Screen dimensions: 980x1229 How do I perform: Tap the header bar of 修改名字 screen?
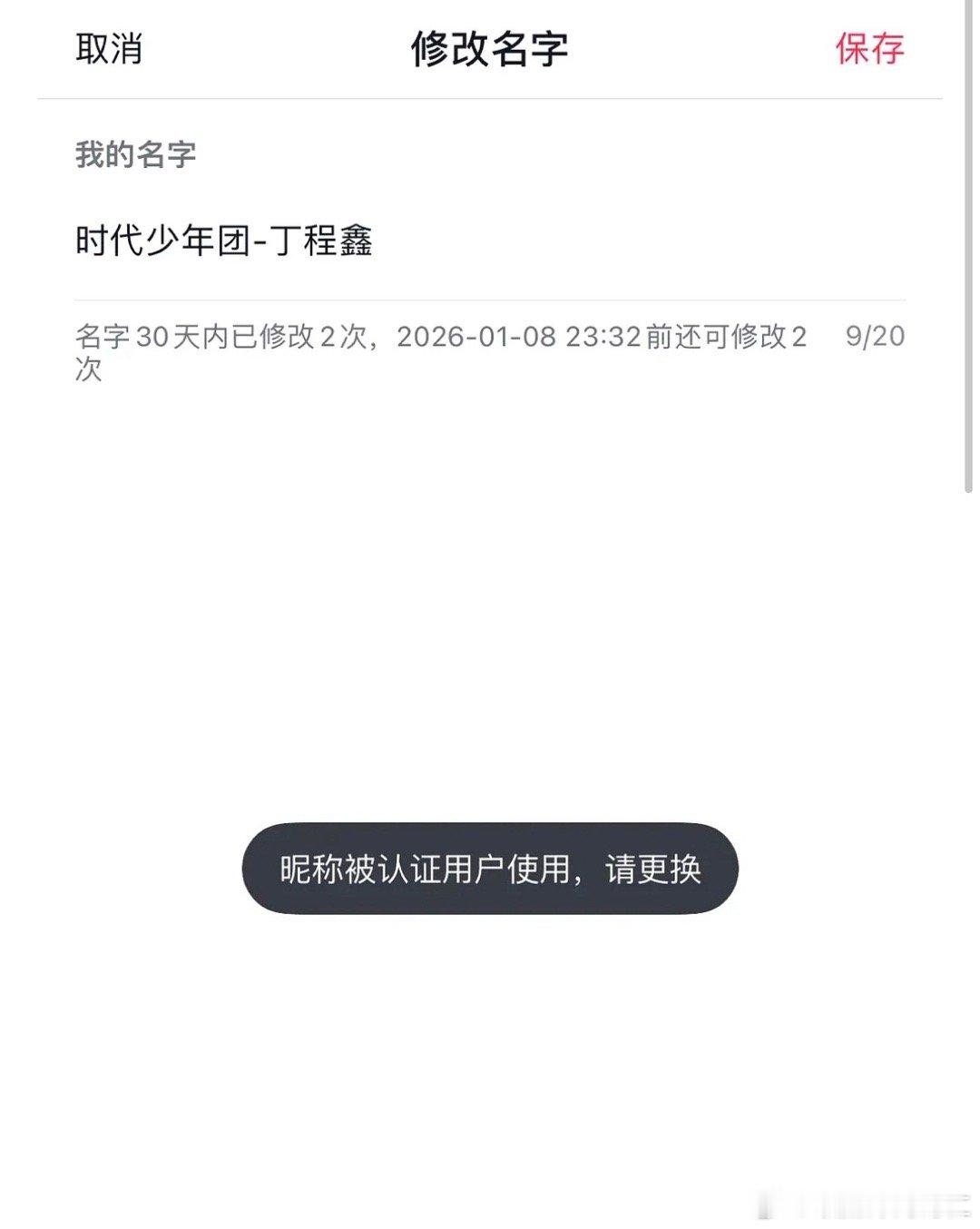490,50
